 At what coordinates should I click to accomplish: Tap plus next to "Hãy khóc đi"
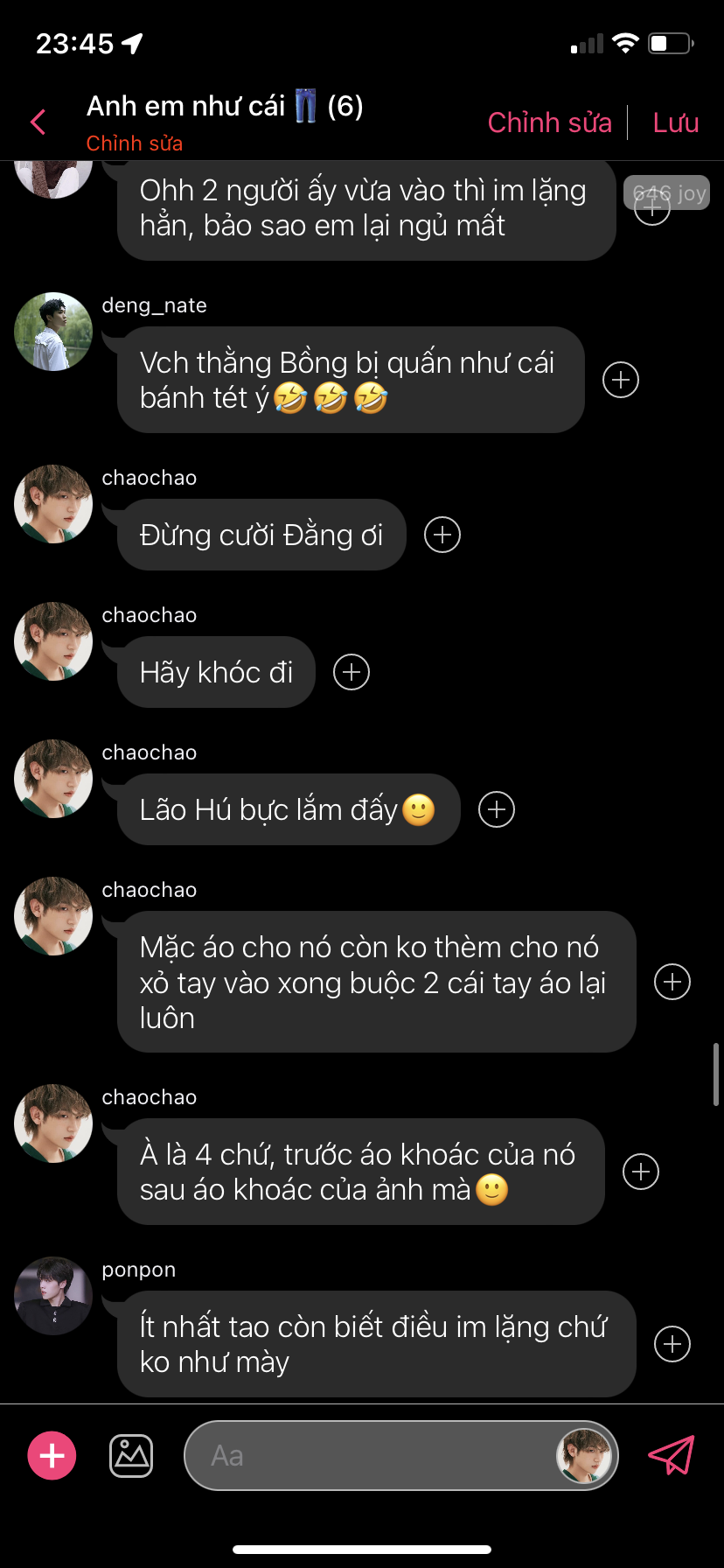352,672
